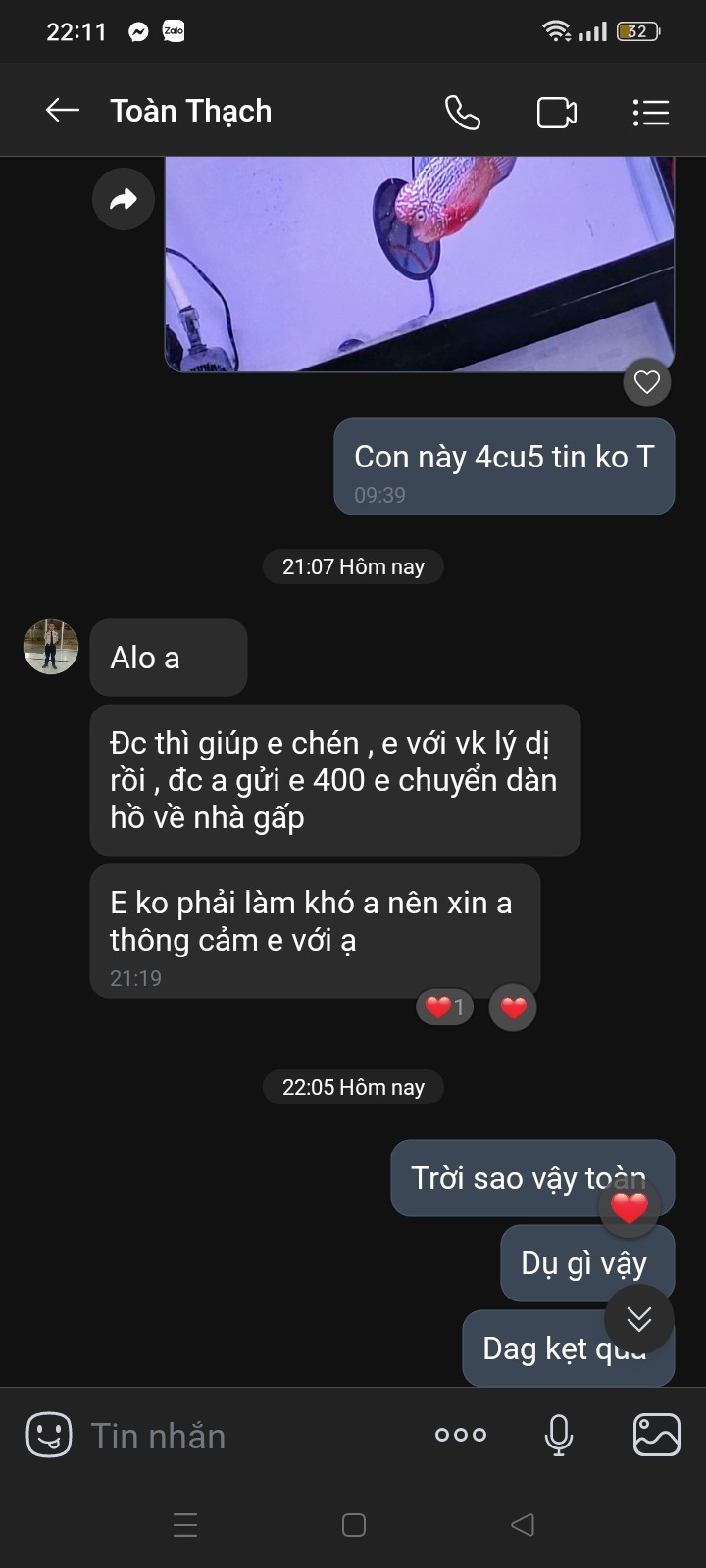
Task: Record a voice message
Action: click(x=559, y=1435)
